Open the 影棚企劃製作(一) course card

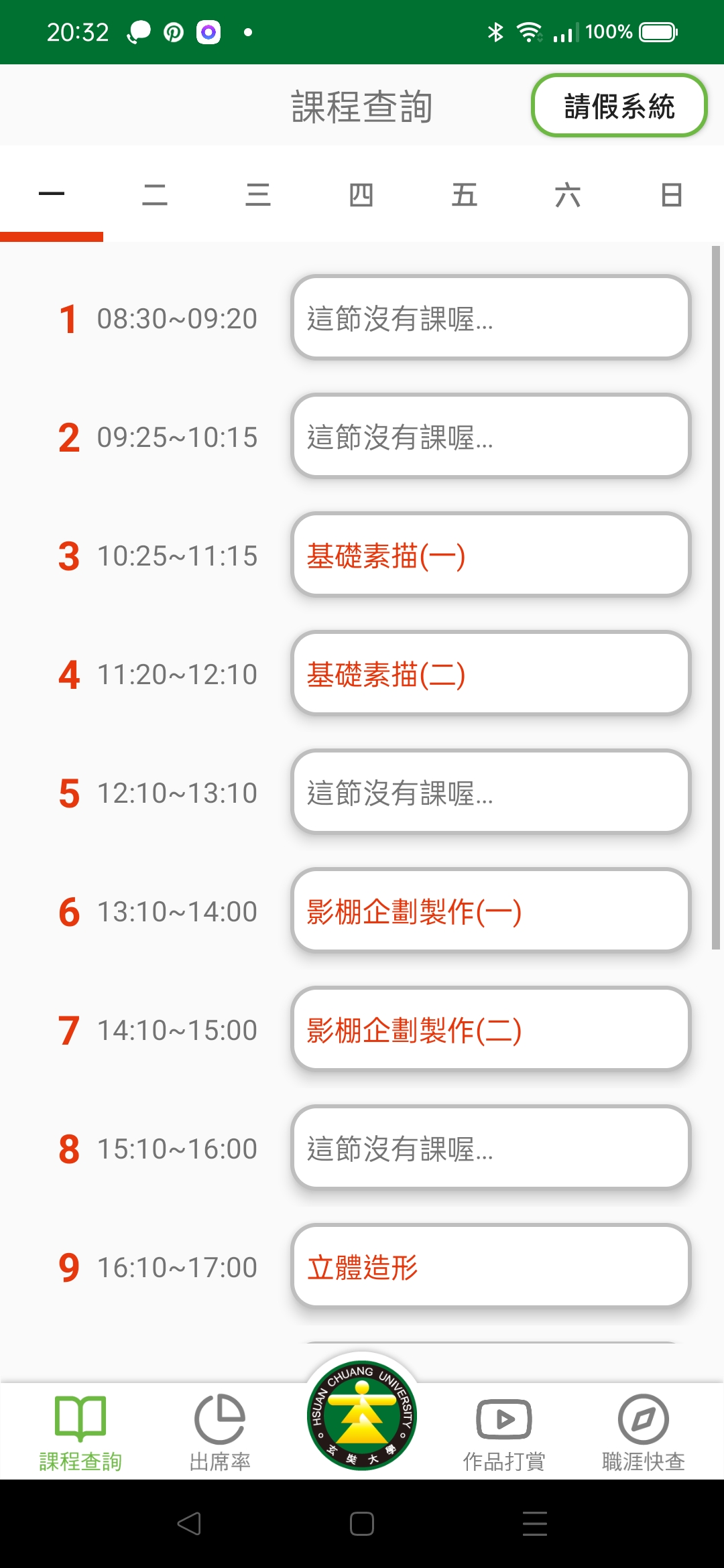[491, 911]
